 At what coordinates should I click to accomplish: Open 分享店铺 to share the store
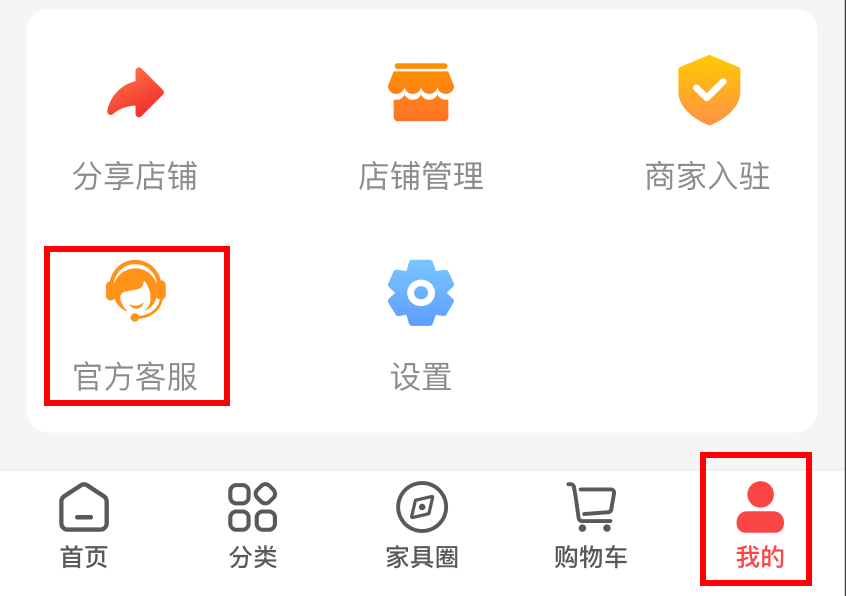pyautogui.click(x=135, y=125)
